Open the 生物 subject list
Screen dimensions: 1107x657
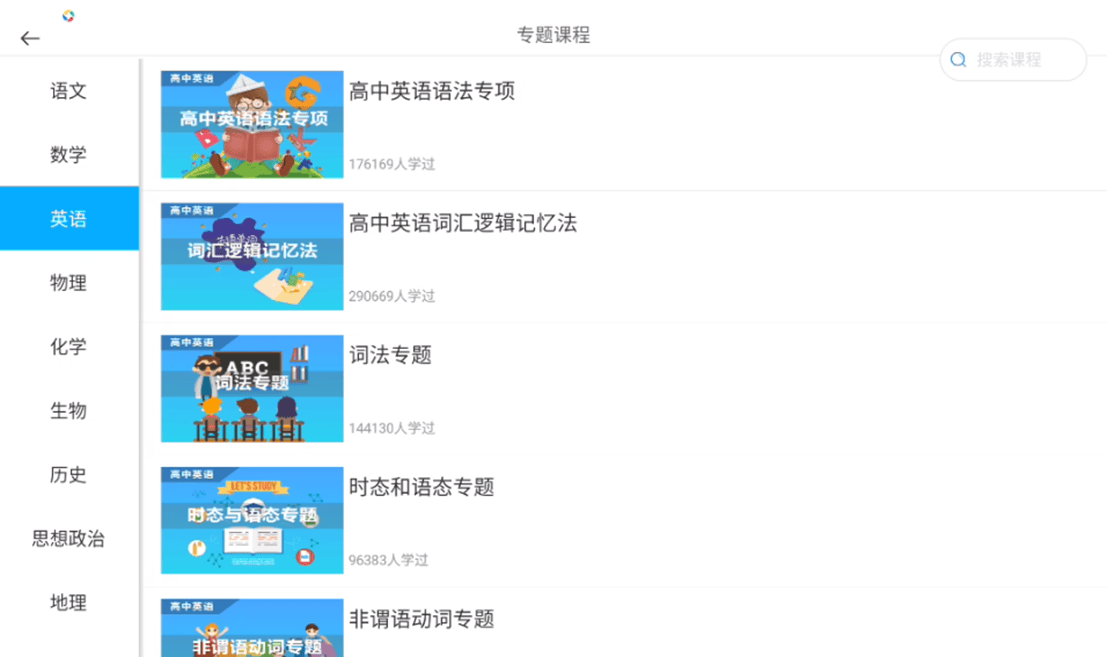[x=69, y=411]
